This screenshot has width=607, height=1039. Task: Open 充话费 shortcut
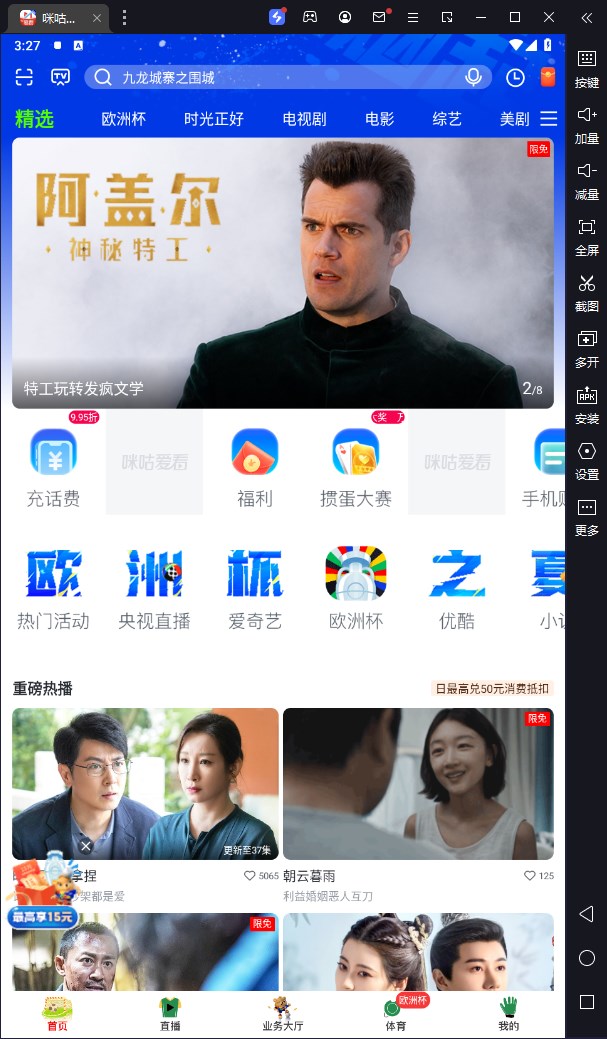pos(53,466)
